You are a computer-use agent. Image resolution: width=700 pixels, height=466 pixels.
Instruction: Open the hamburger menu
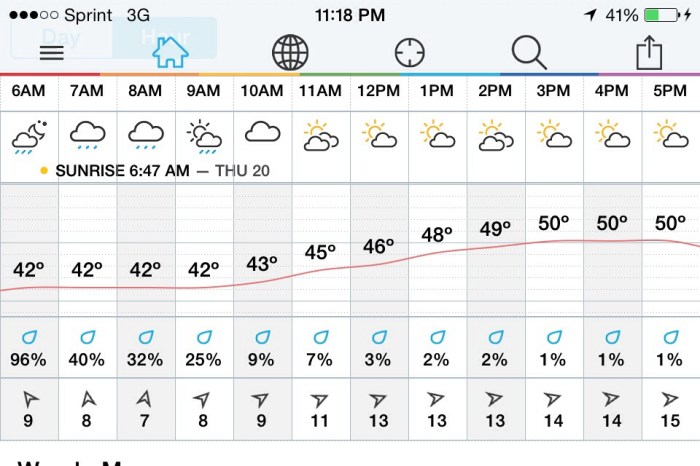coord(51,52)
